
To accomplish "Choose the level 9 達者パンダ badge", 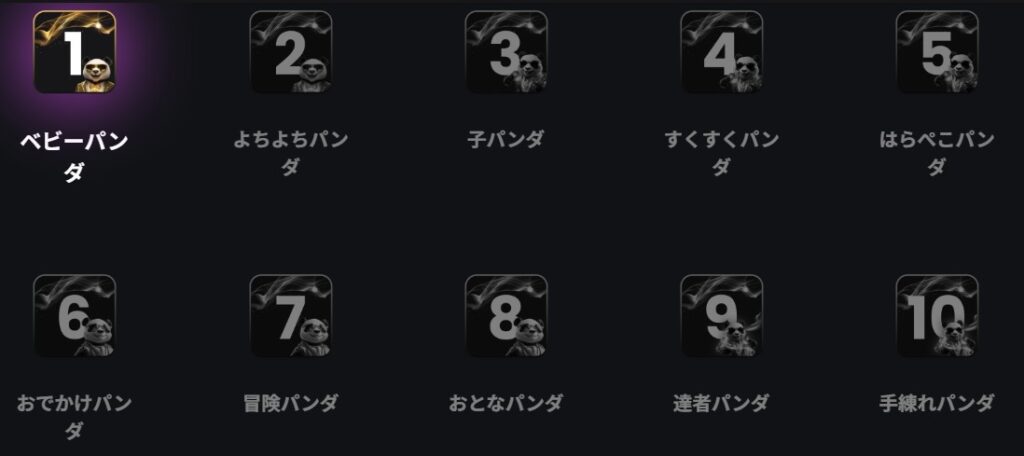I will coord(721,316).
